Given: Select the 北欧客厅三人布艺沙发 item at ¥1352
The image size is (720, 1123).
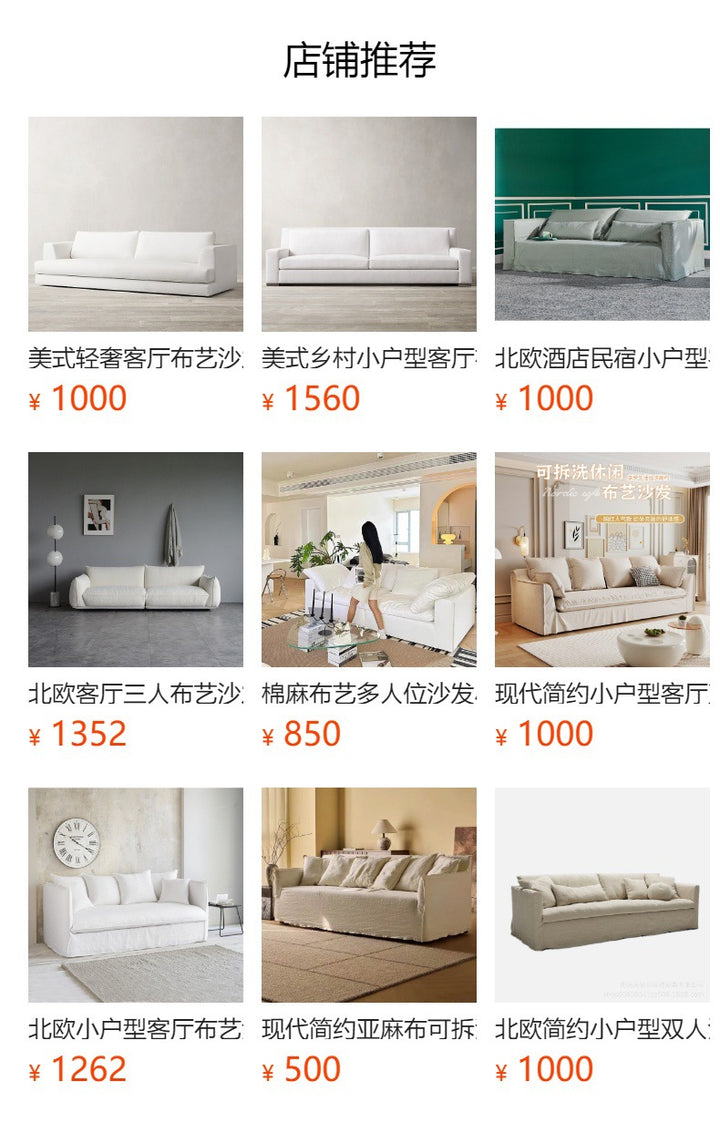Looking at the screenshot, I should 135,559.
